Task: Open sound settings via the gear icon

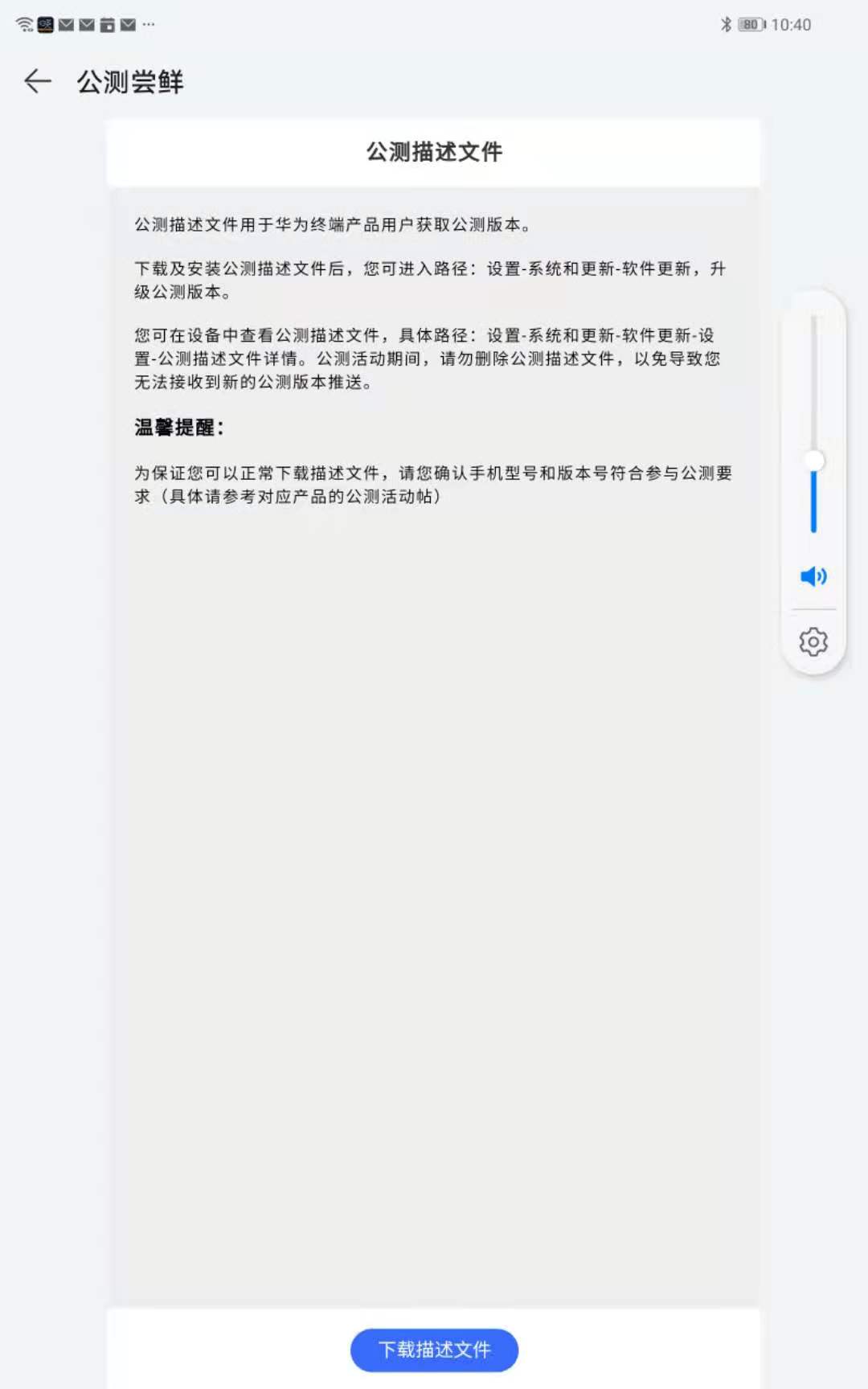Action: tap(813, 641)
